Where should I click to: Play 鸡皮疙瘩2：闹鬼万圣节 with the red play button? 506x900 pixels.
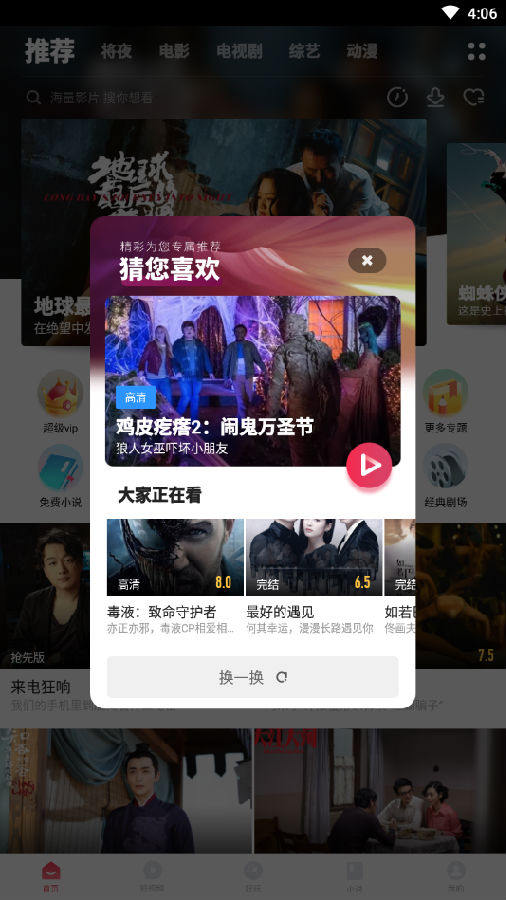pos(369,465)
